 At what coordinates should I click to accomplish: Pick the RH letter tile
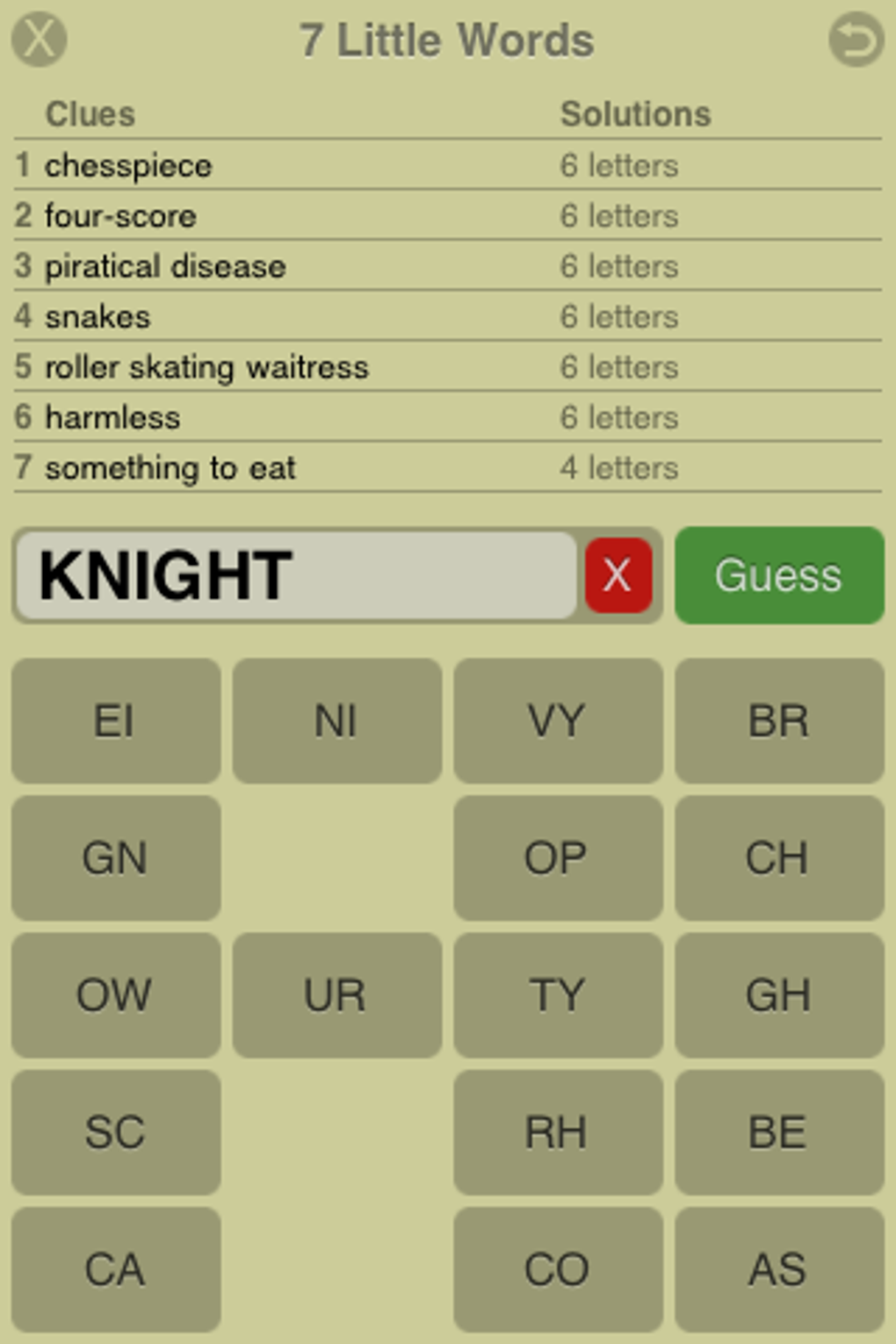coord(558,1132)
